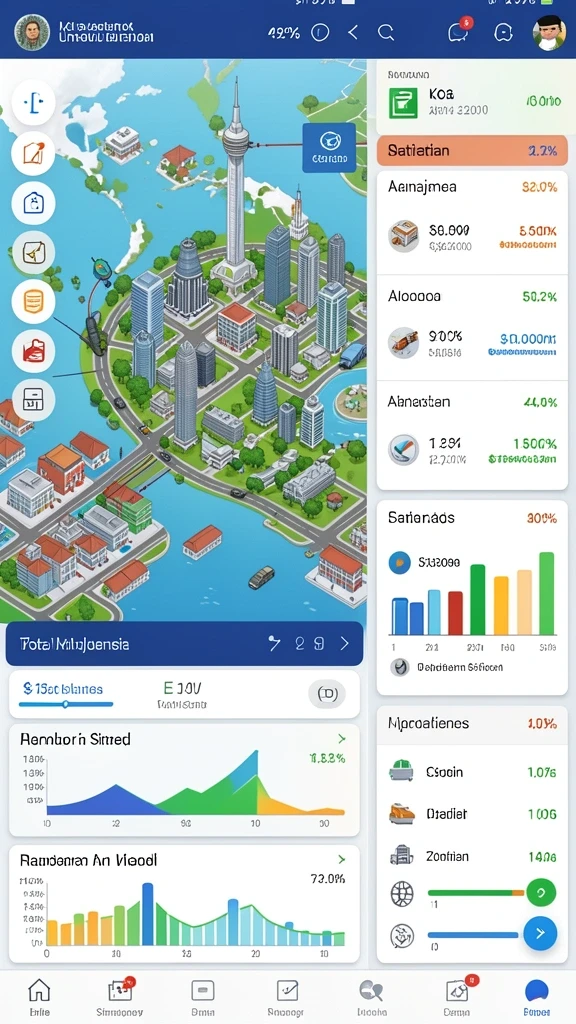Open the chat bubble with red badge
576x1024 pixels.
coord(459,31)
